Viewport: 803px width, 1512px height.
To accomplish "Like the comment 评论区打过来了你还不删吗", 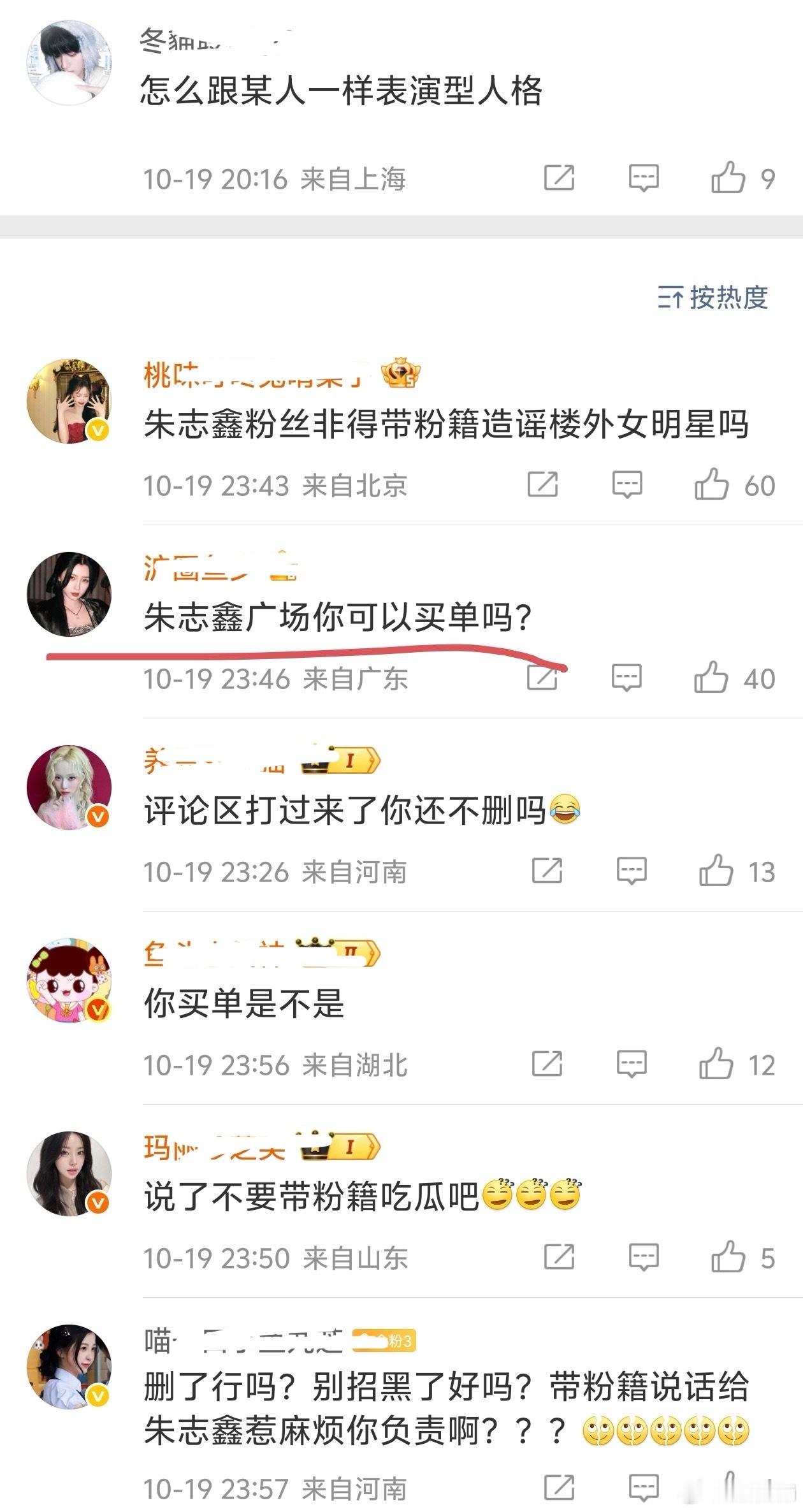I will (716, 871).
